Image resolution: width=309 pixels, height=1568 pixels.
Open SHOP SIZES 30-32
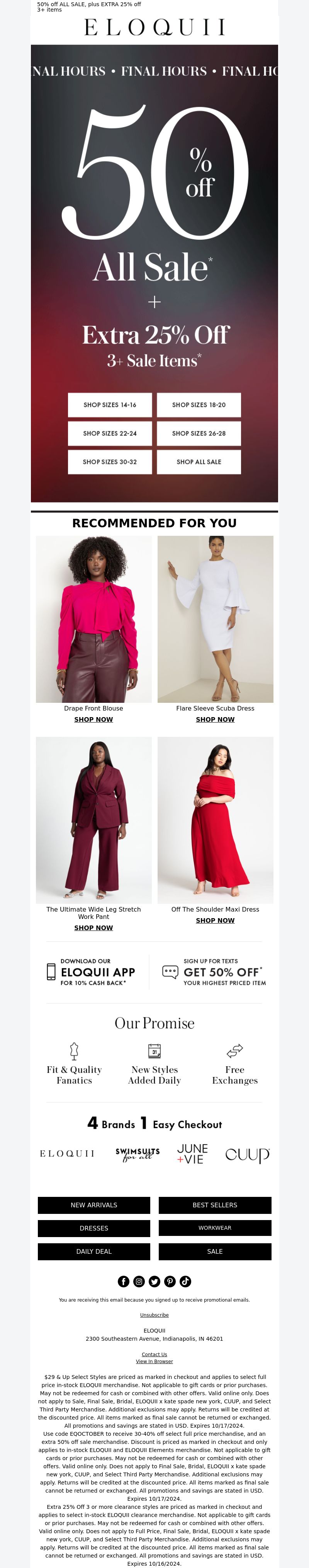point(109,462)
